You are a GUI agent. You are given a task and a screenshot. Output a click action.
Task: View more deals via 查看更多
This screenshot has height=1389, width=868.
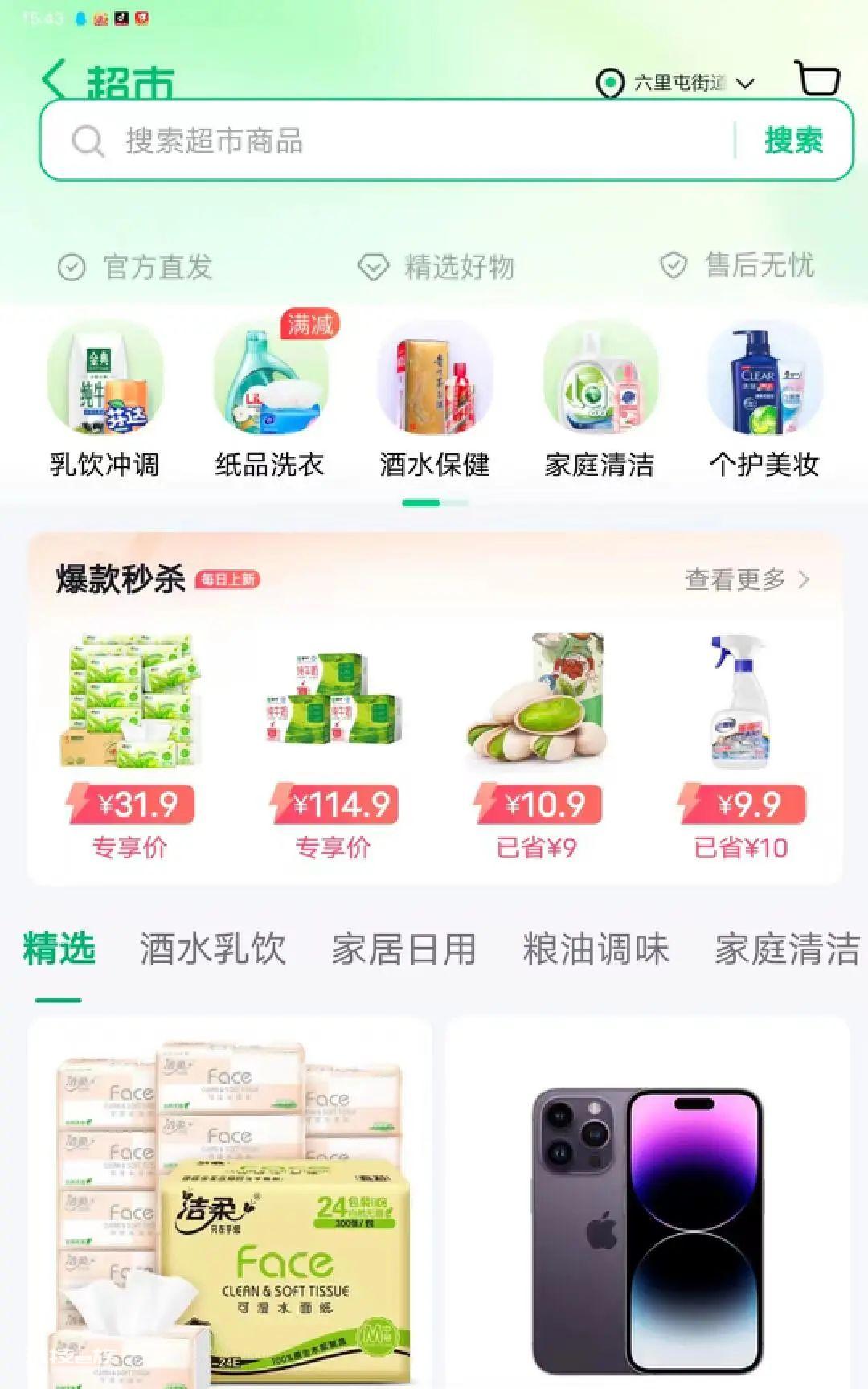point(747,579)
